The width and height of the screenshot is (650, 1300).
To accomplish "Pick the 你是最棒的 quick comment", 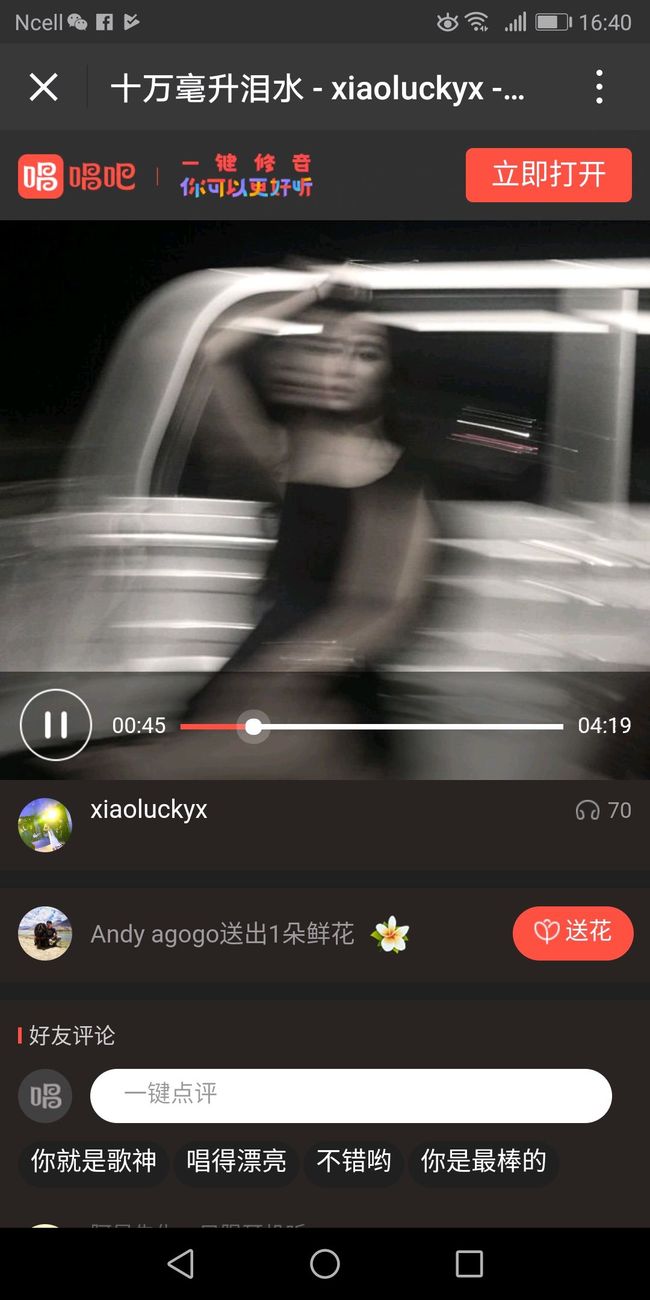I will pyautogui.click(x=483, y=1162).
